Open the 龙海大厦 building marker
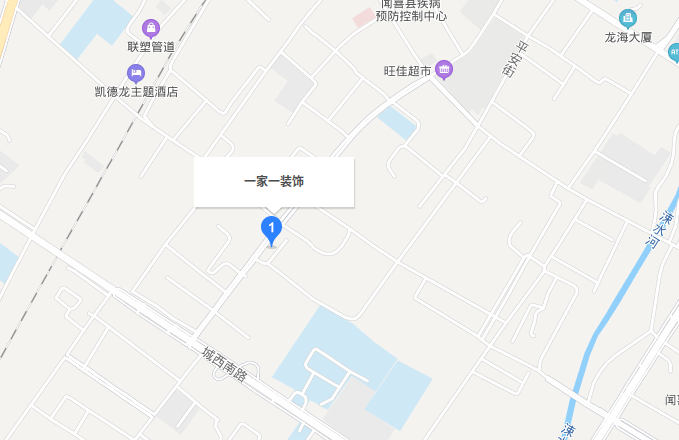679x440 pixels. (x=627, y=17)
